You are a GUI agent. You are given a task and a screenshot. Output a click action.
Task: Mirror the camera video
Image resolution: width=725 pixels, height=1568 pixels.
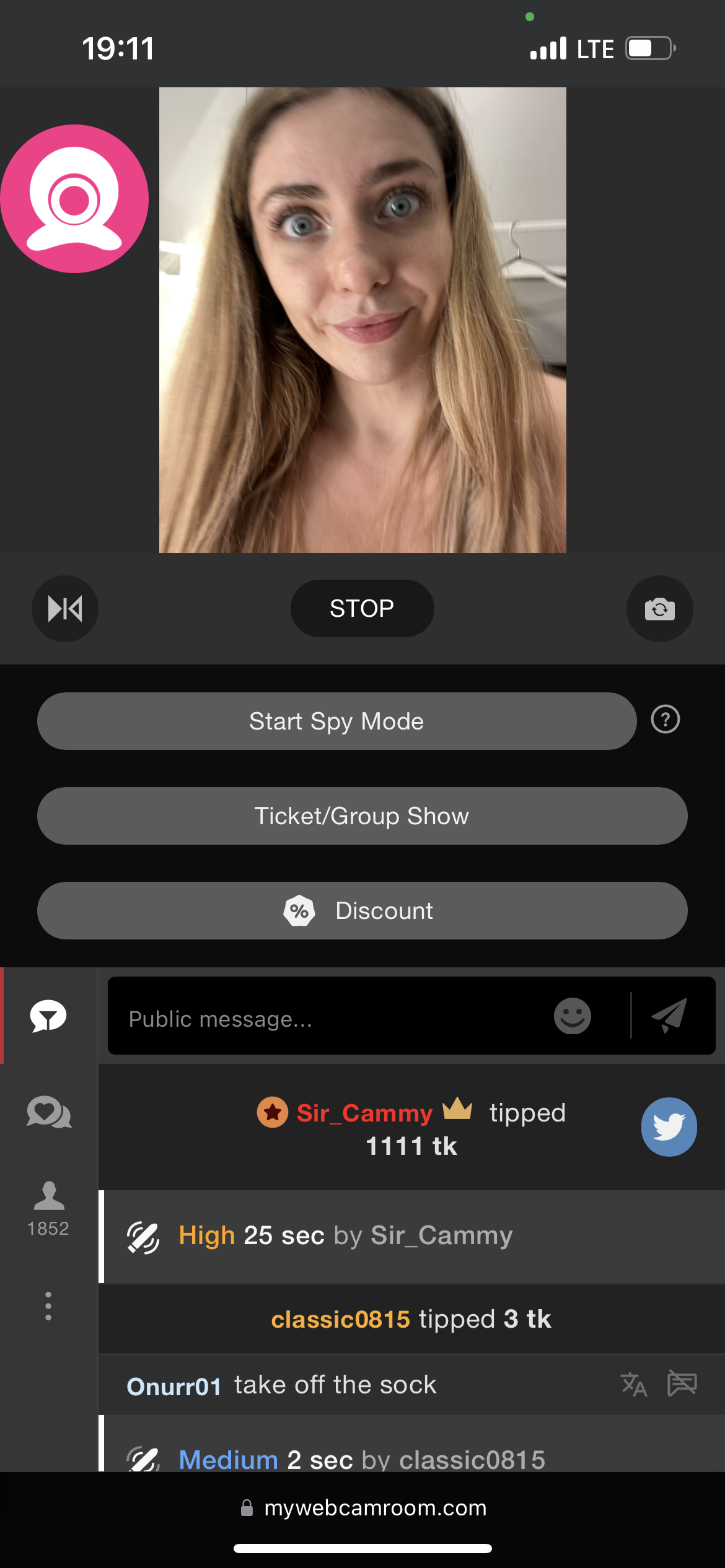point(65,609)
